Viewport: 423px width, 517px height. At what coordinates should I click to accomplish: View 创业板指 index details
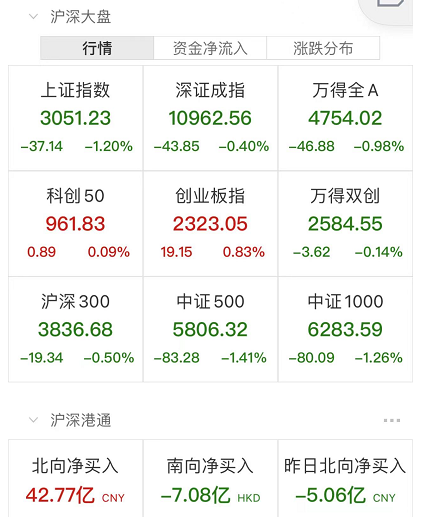210,224
